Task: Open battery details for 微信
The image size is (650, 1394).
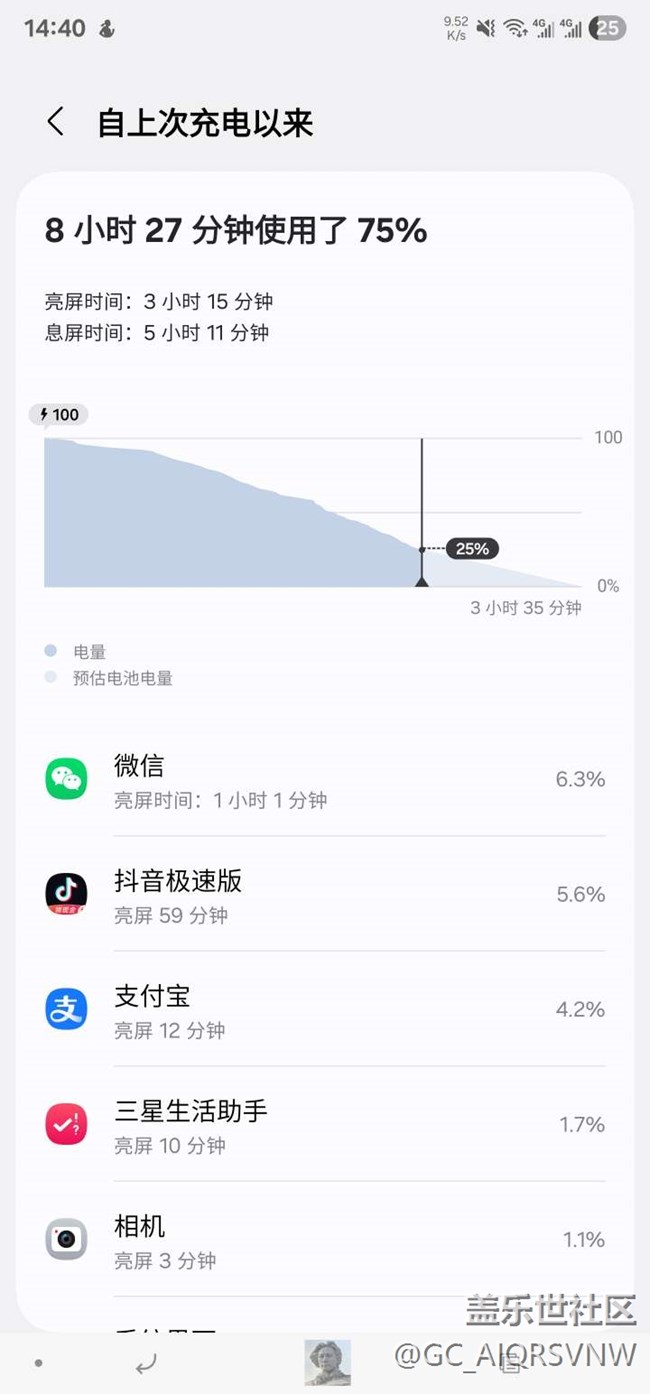Action: point(325,780)
